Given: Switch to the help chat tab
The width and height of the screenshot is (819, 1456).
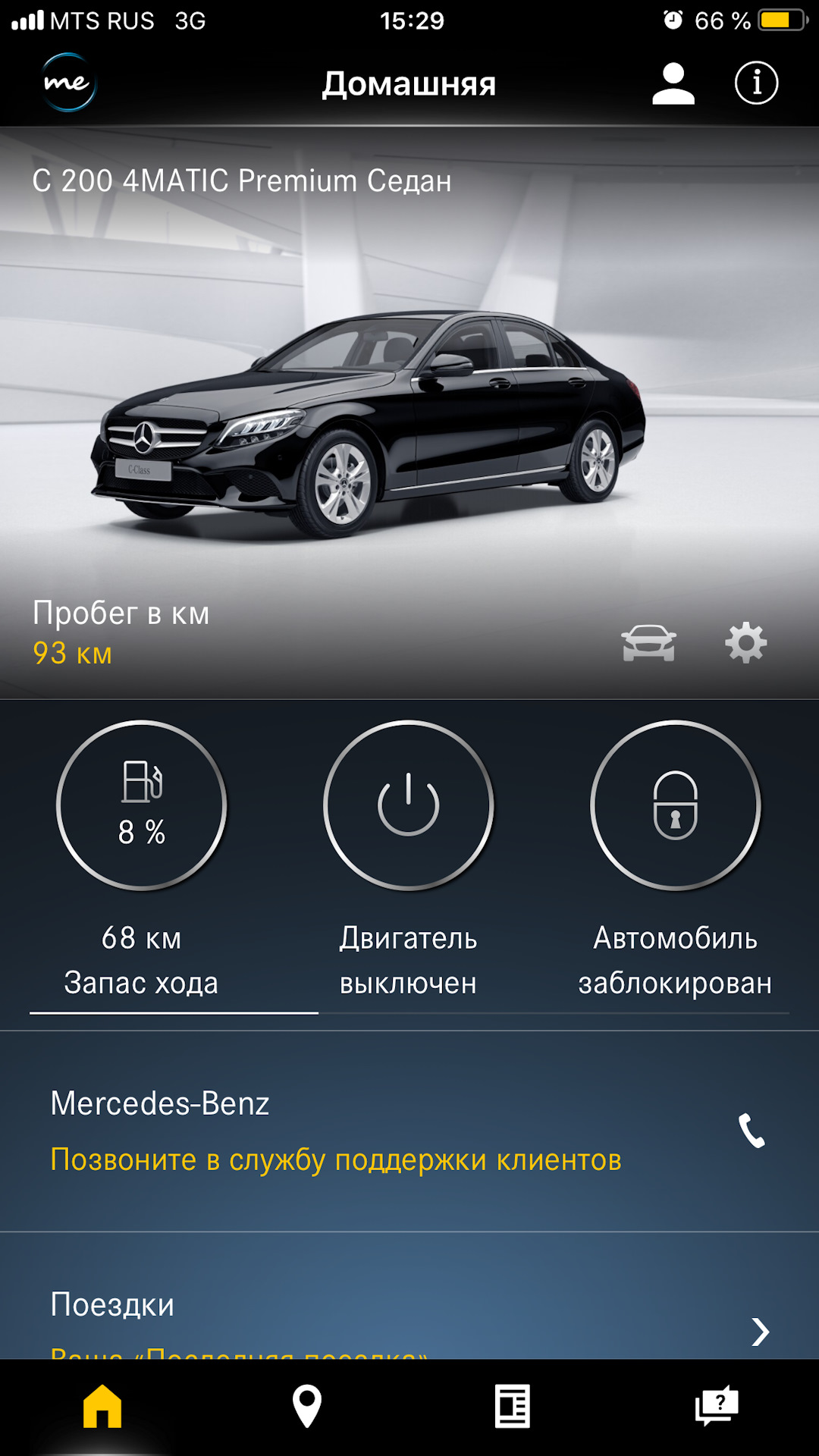Looking at the screenshot, I should (717, 1407).
